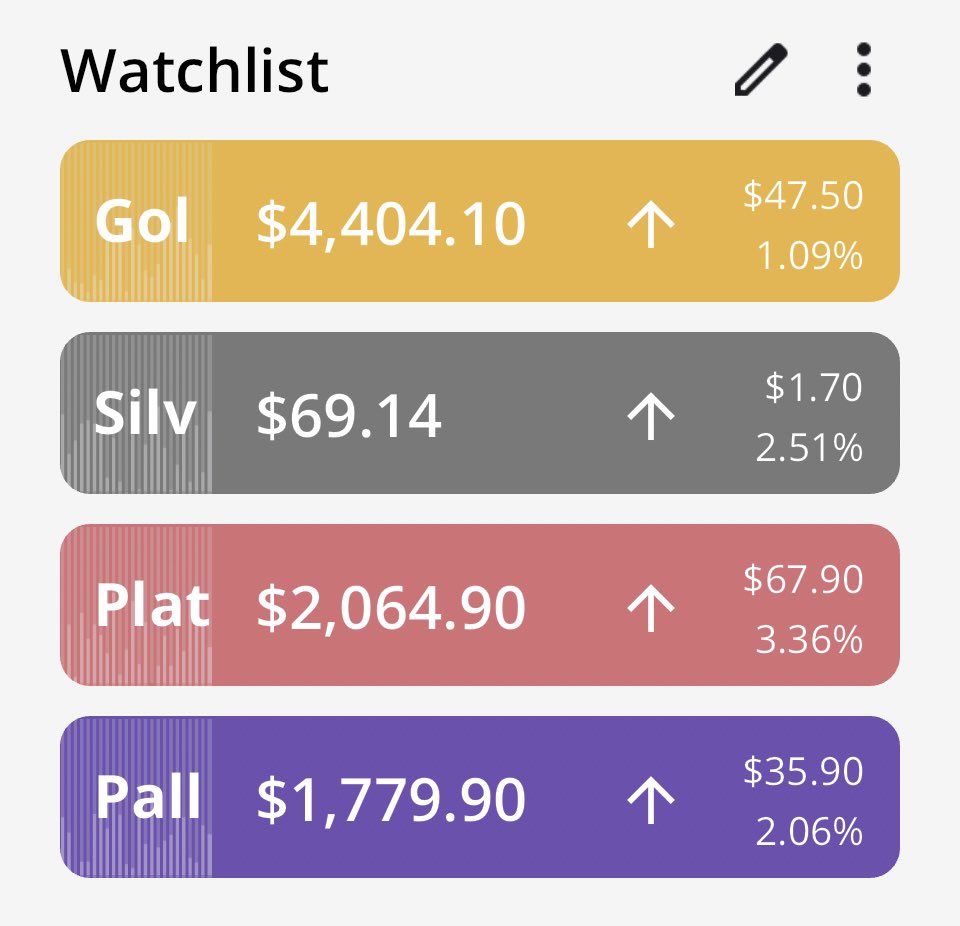This screenshot has width=960, height=926.
Task: View the Platinum price card
Action: click(x=479, y=605)
